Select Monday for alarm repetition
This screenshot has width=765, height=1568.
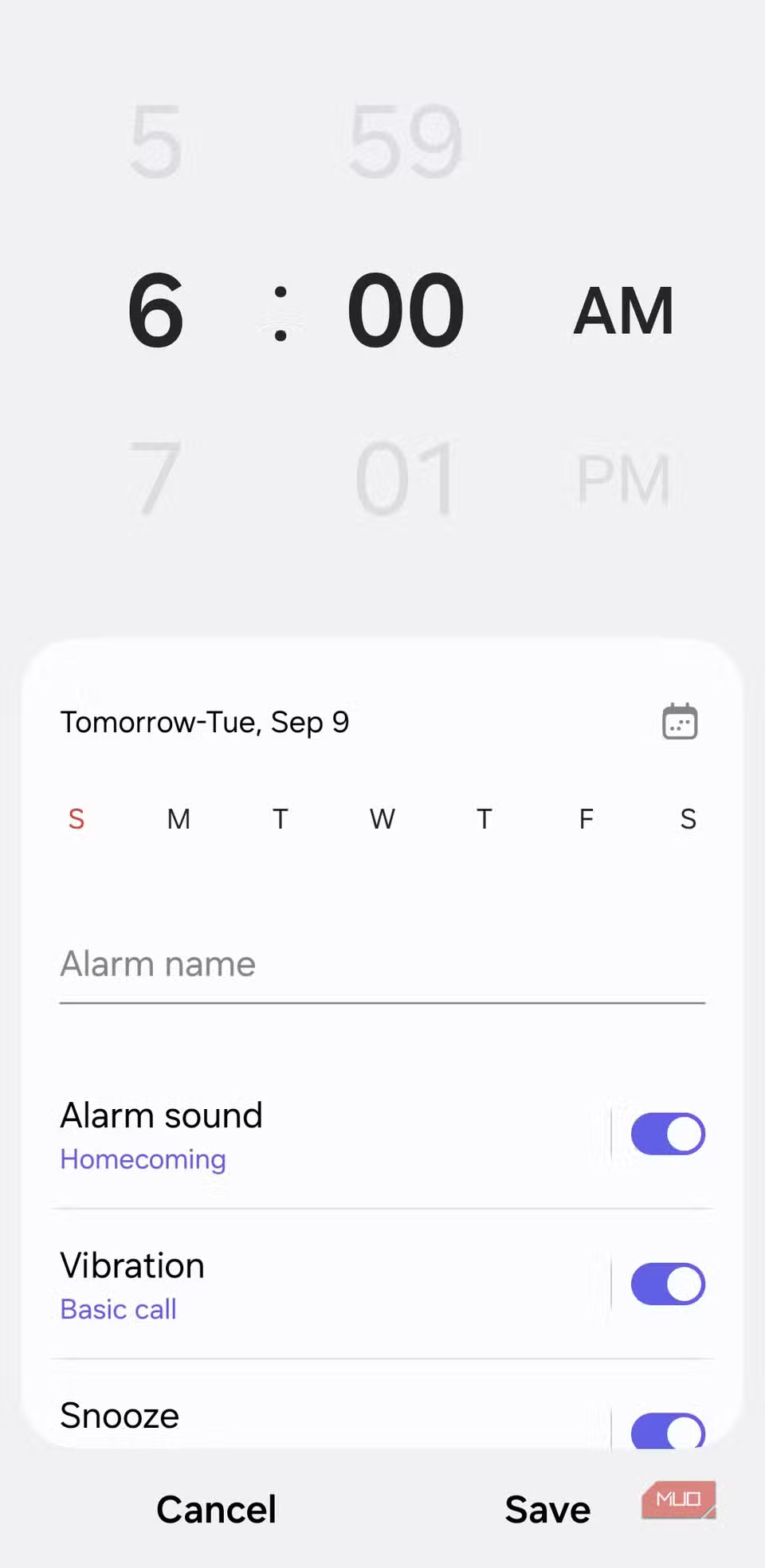pyautogui.click(x=178, y=819)
